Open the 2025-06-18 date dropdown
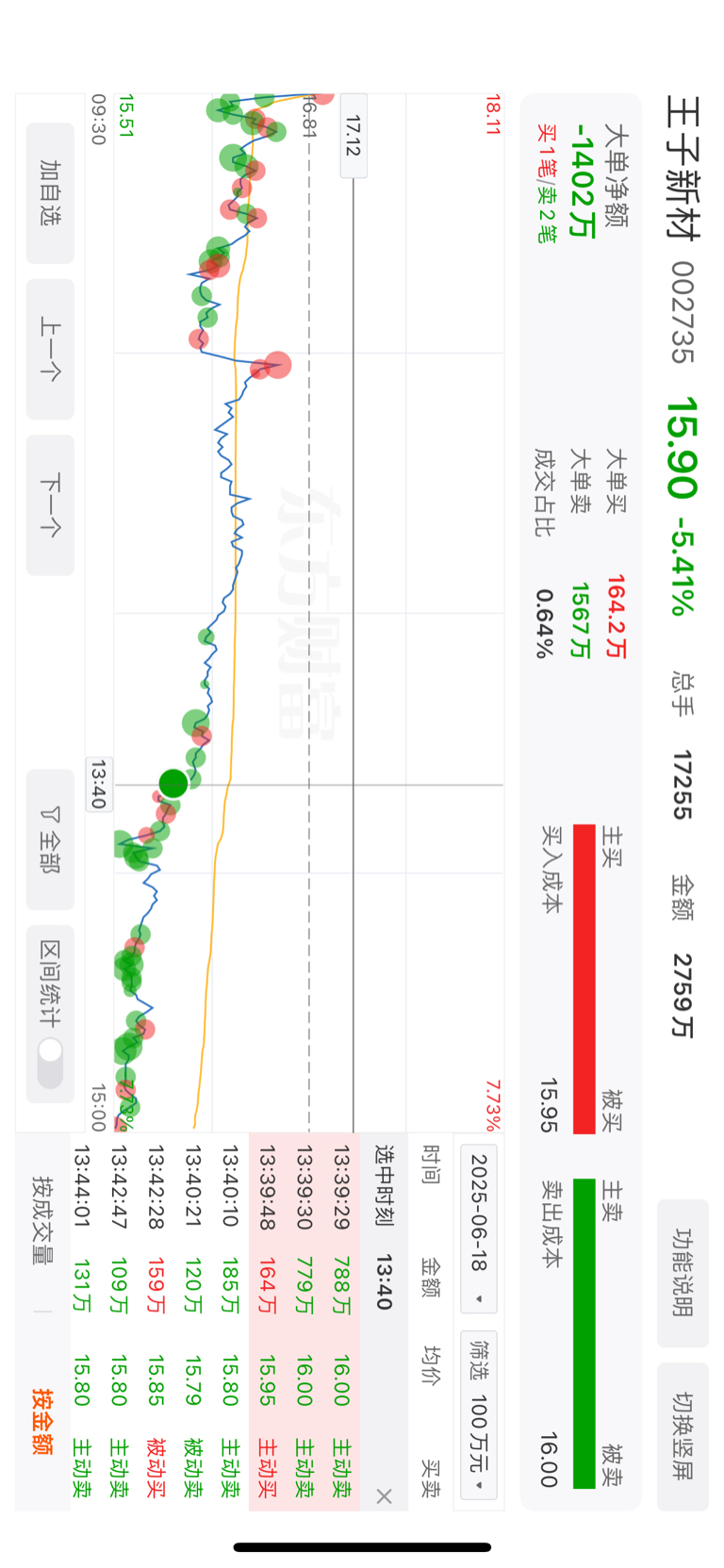Viewport: 724px width, 1568px height. [x=479, y=1229]
